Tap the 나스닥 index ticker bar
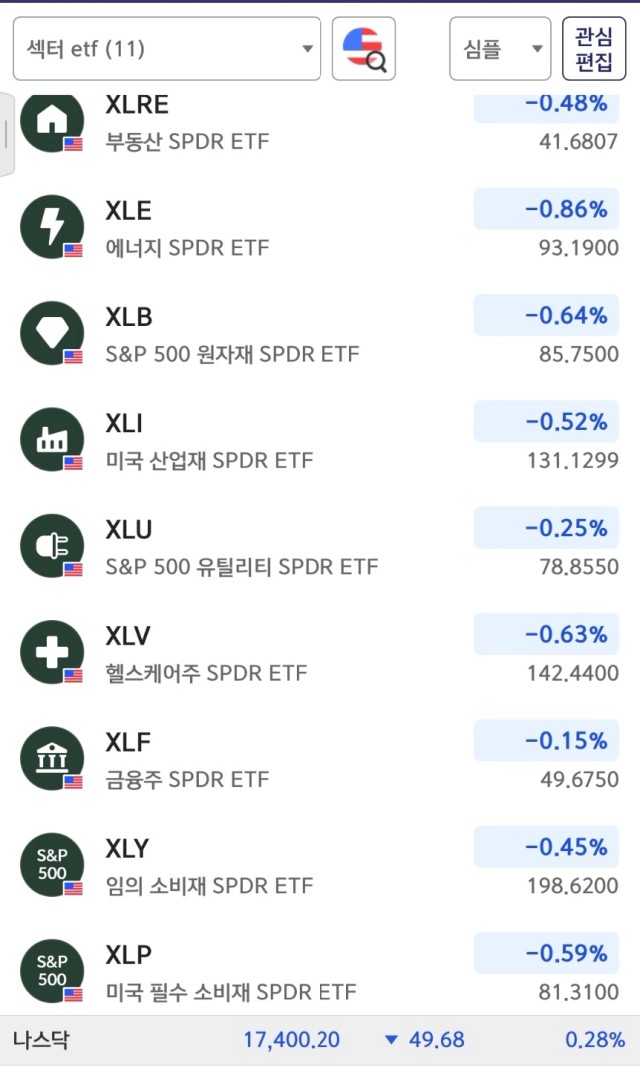The width and height of the screenshot is (640, 1070). click(x=320, y=1040)
